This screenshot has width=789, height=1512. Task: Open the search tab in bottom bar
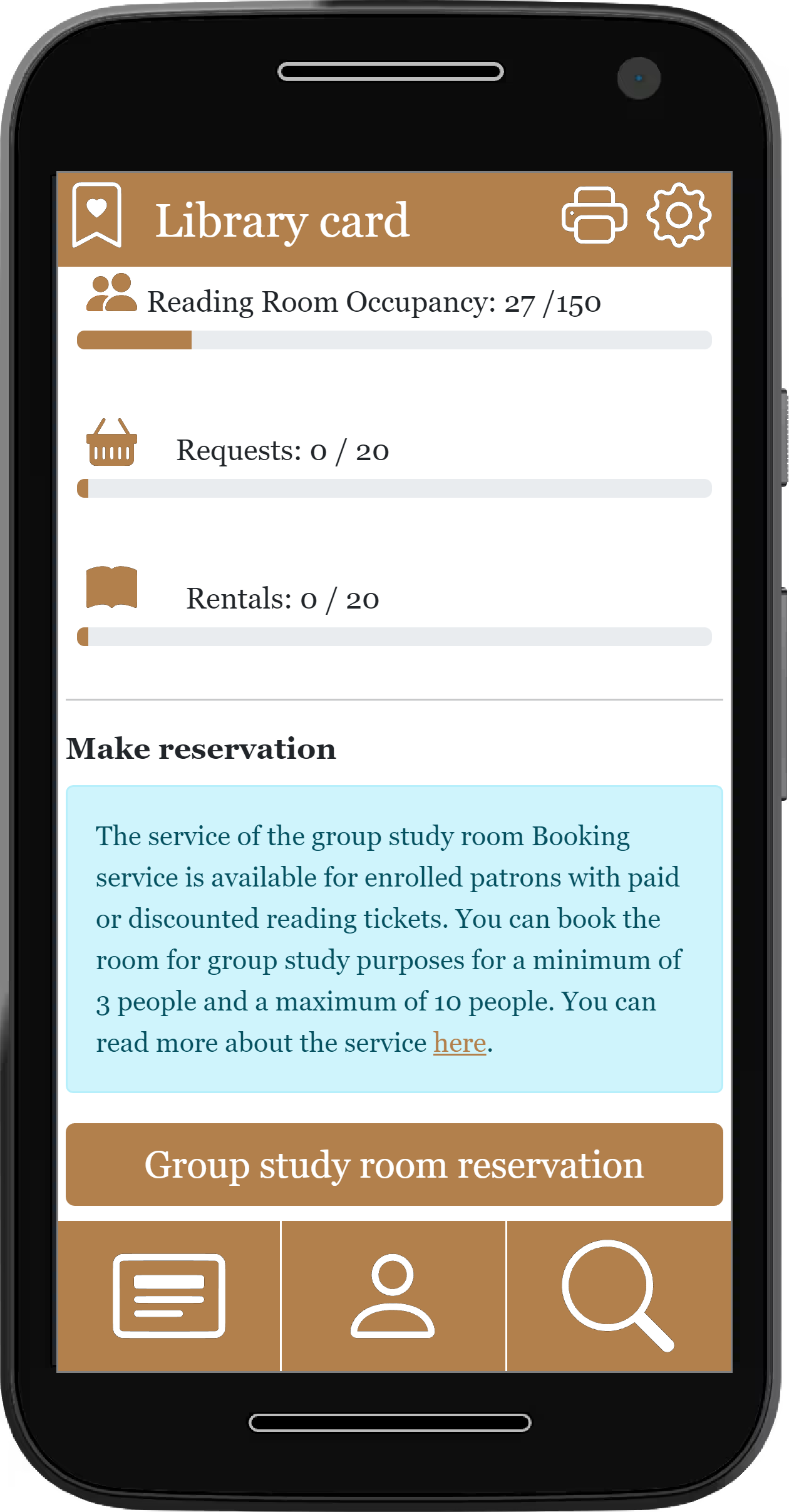[x=617, y=1296]
